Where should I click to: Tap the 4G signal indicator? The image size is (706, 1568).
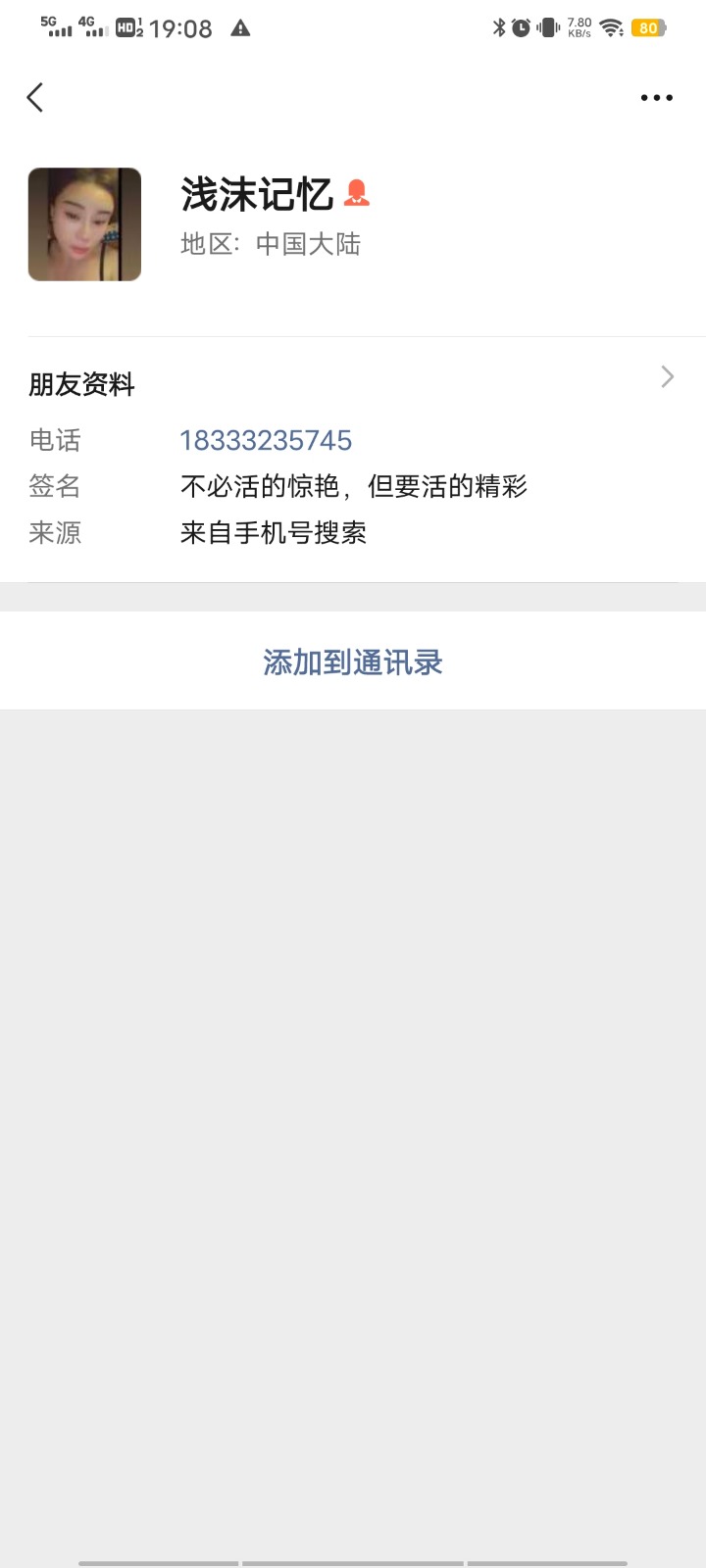(95, 26)
